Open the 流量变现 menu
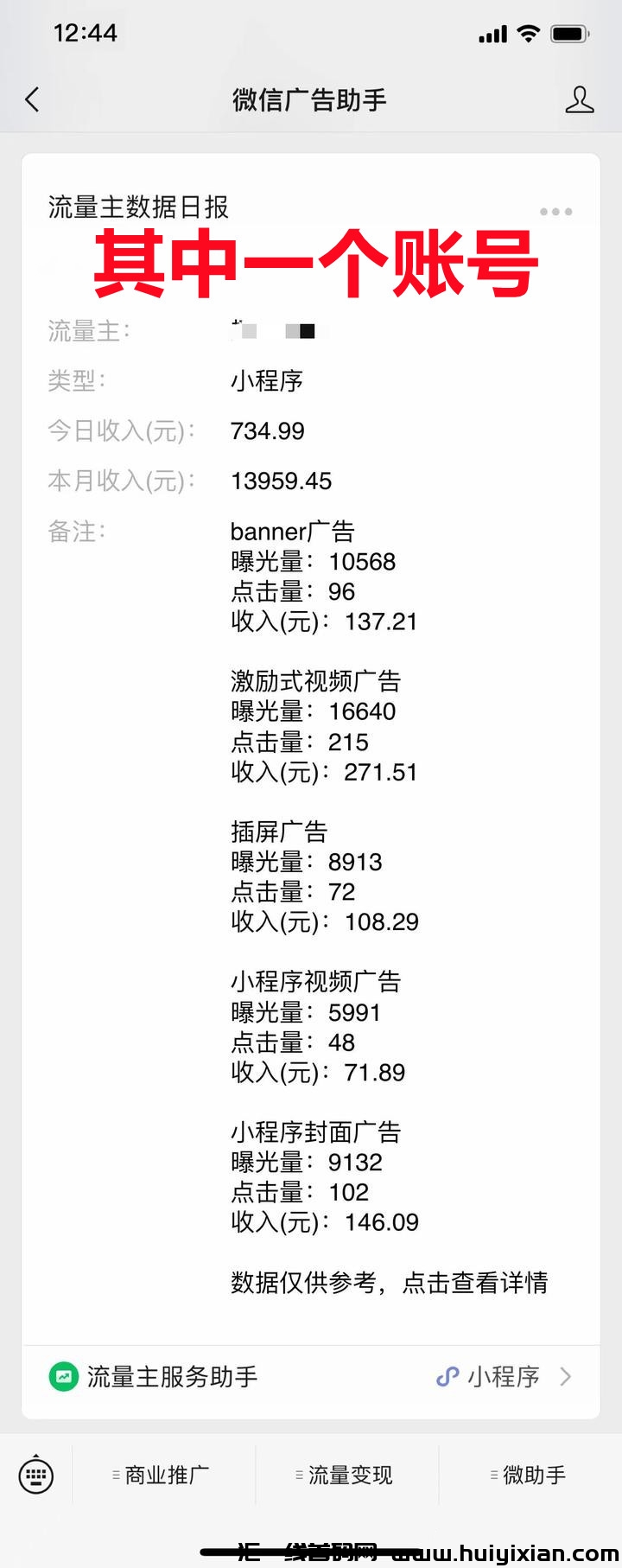Viewport: 622px width, 1568px height. click(x=346, y=1476)
